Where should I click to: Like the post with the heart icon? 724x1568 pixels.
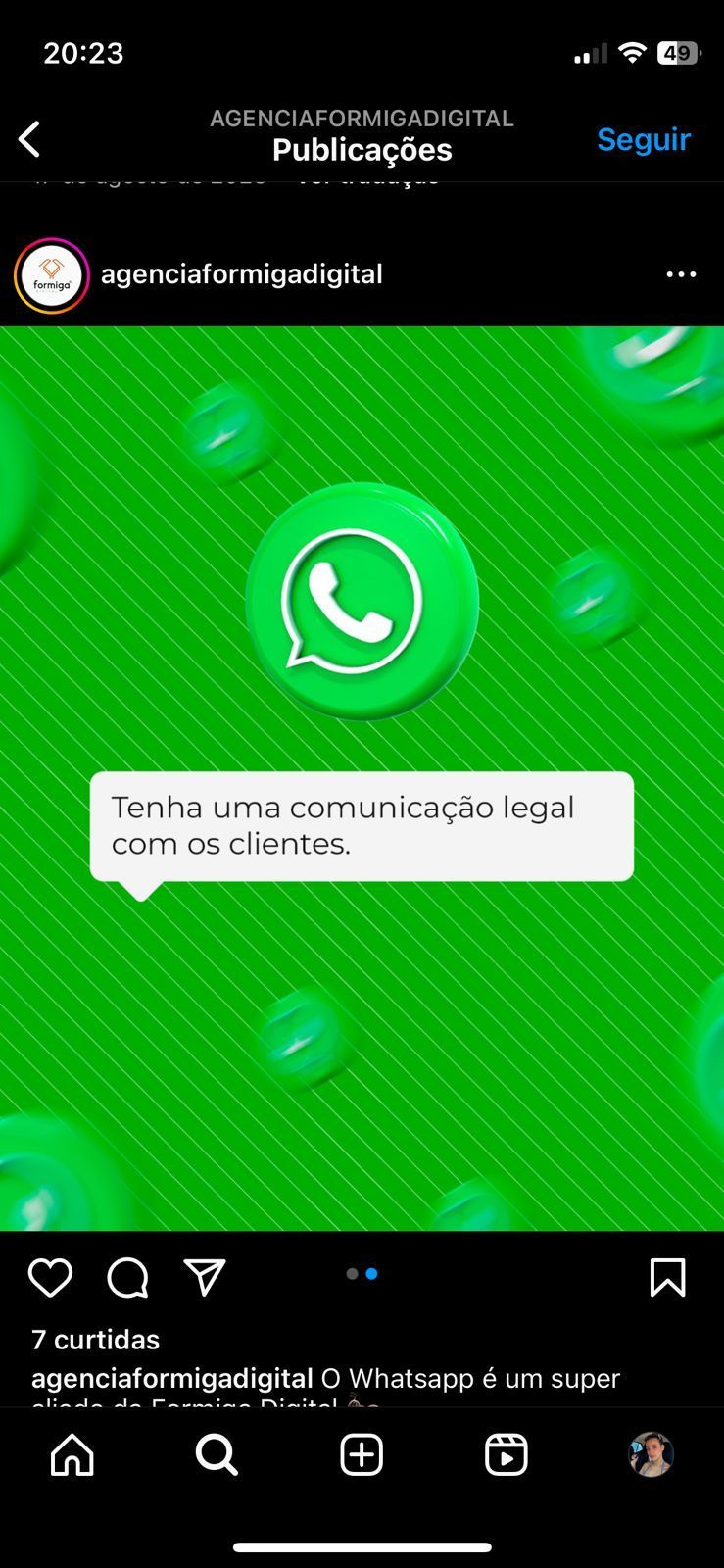[x=50, y=1278]
